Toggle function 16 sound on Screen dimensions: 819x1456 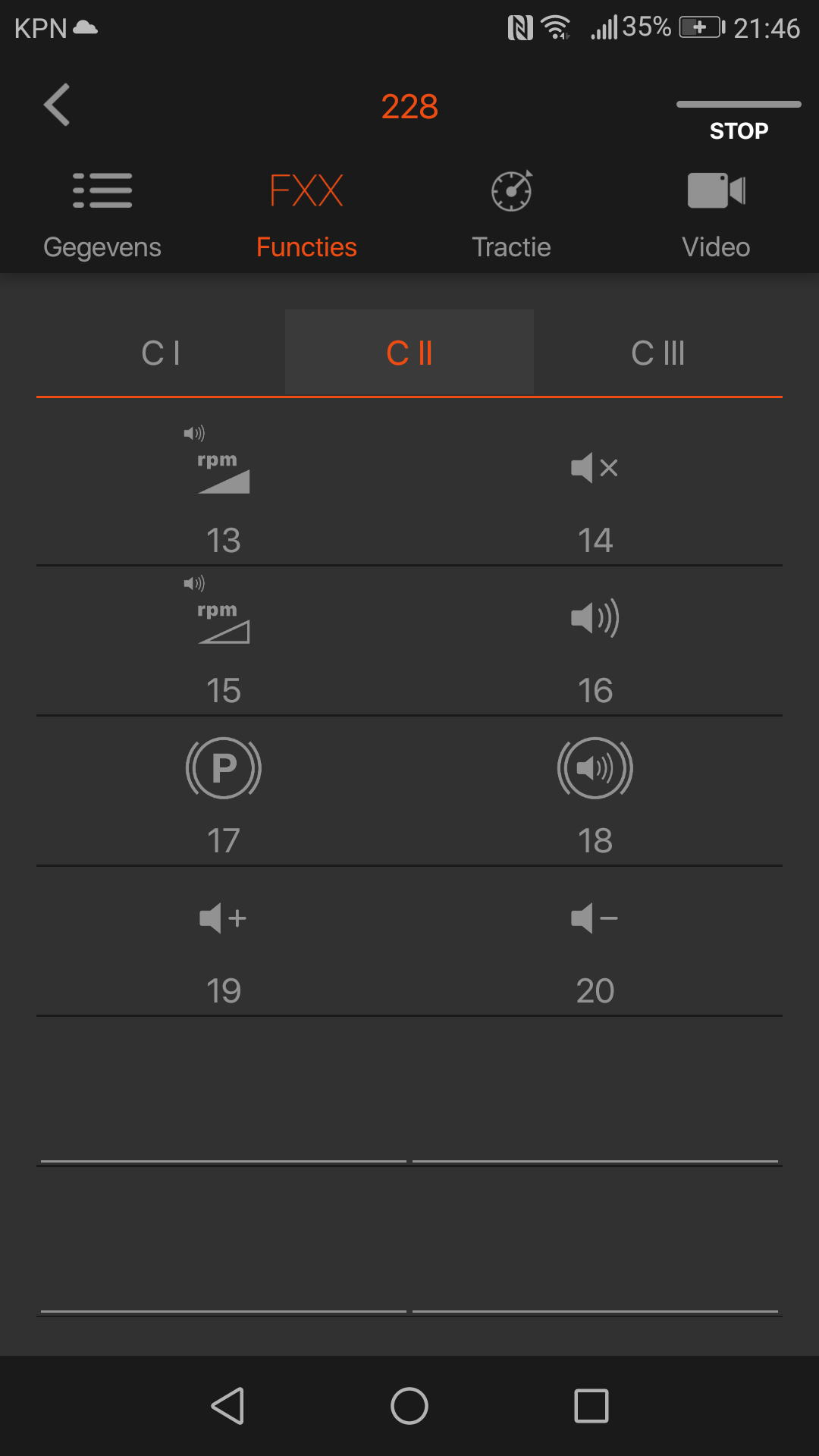click(x=595, y=640)
